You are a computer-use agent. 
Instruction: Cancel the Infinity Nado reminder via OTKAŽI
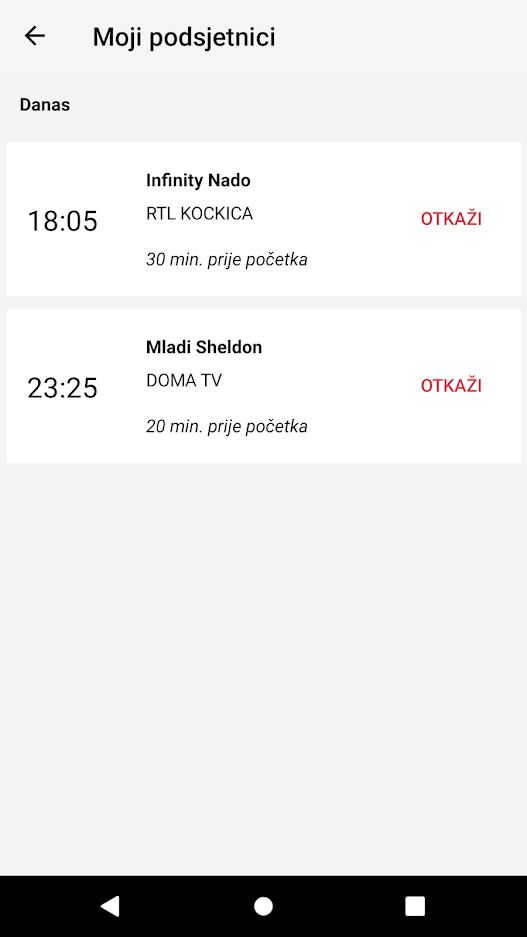451,219
